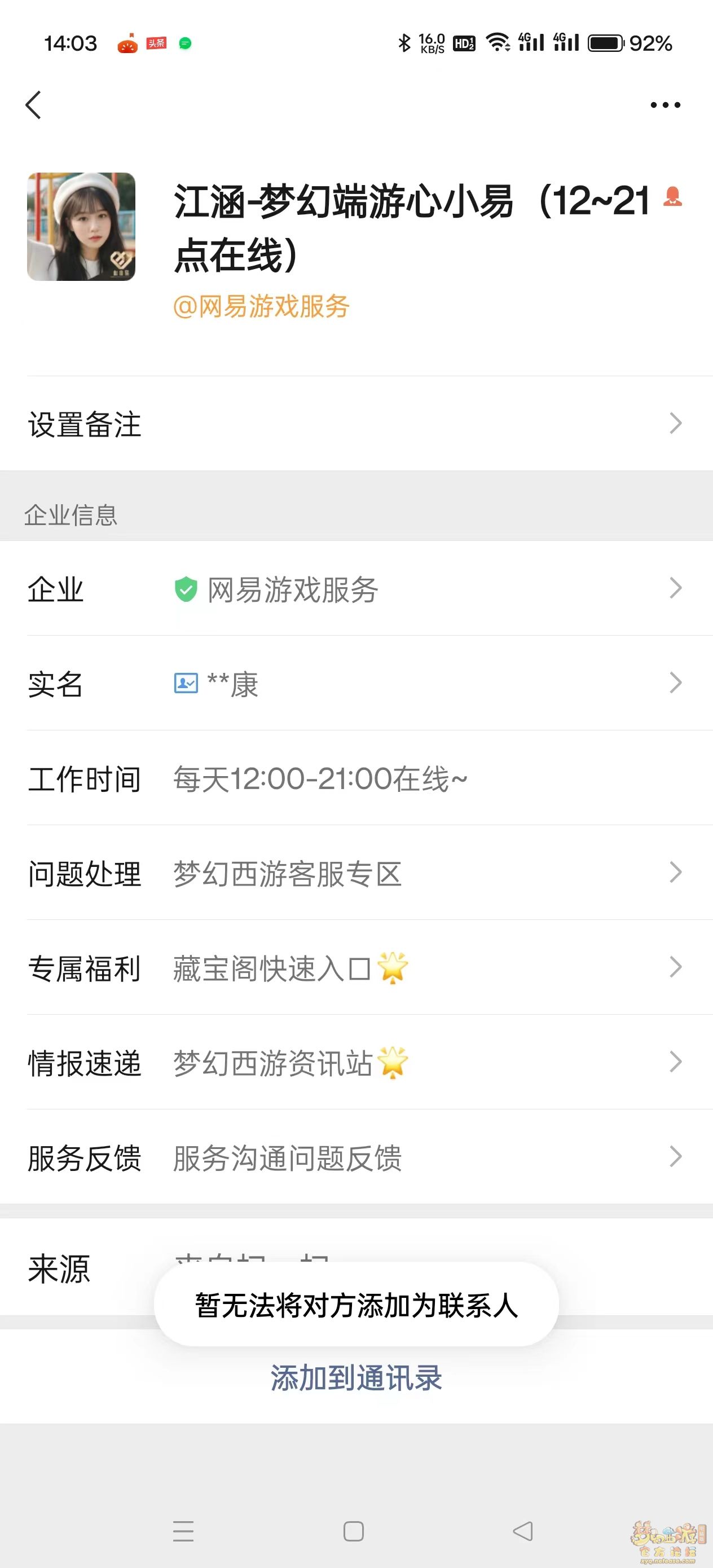Image resolution: width=713 pixels, height=1568 pixels.
Task: Open the three-dot overflow menu
Action: [x=665, y=105]
